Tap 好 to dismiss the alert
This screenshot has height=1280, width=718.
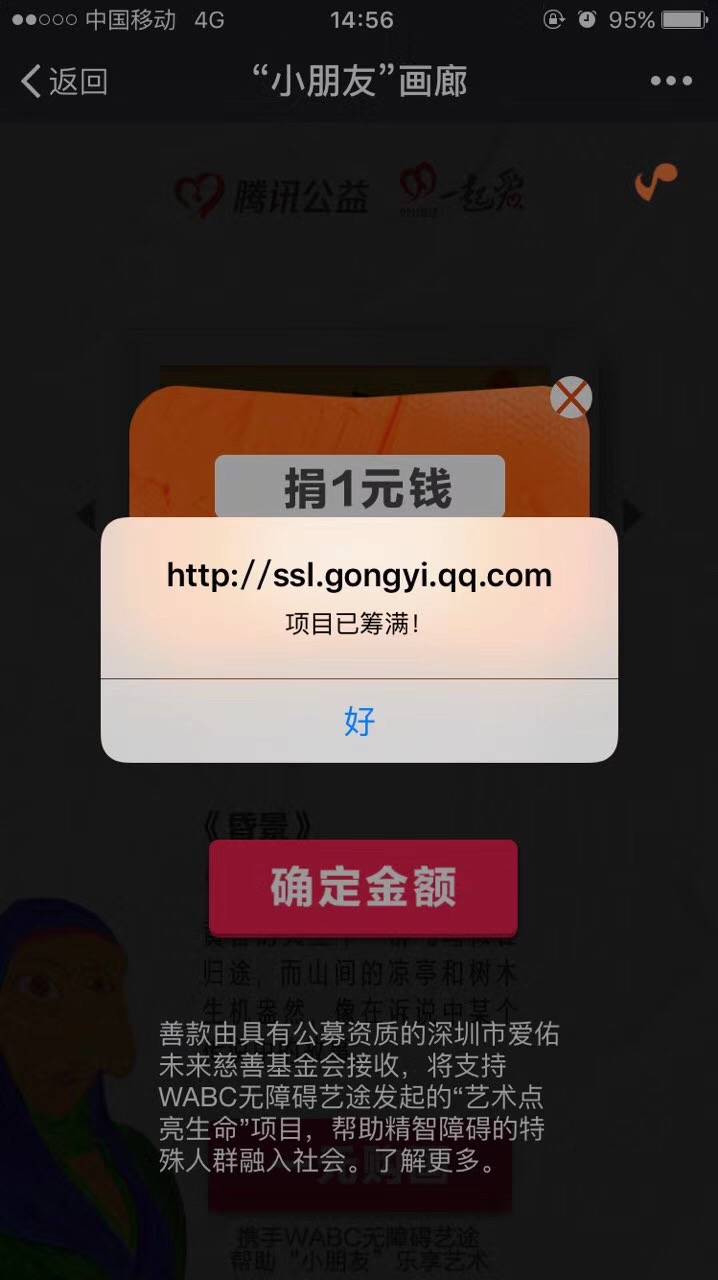(x=359, y=720)
